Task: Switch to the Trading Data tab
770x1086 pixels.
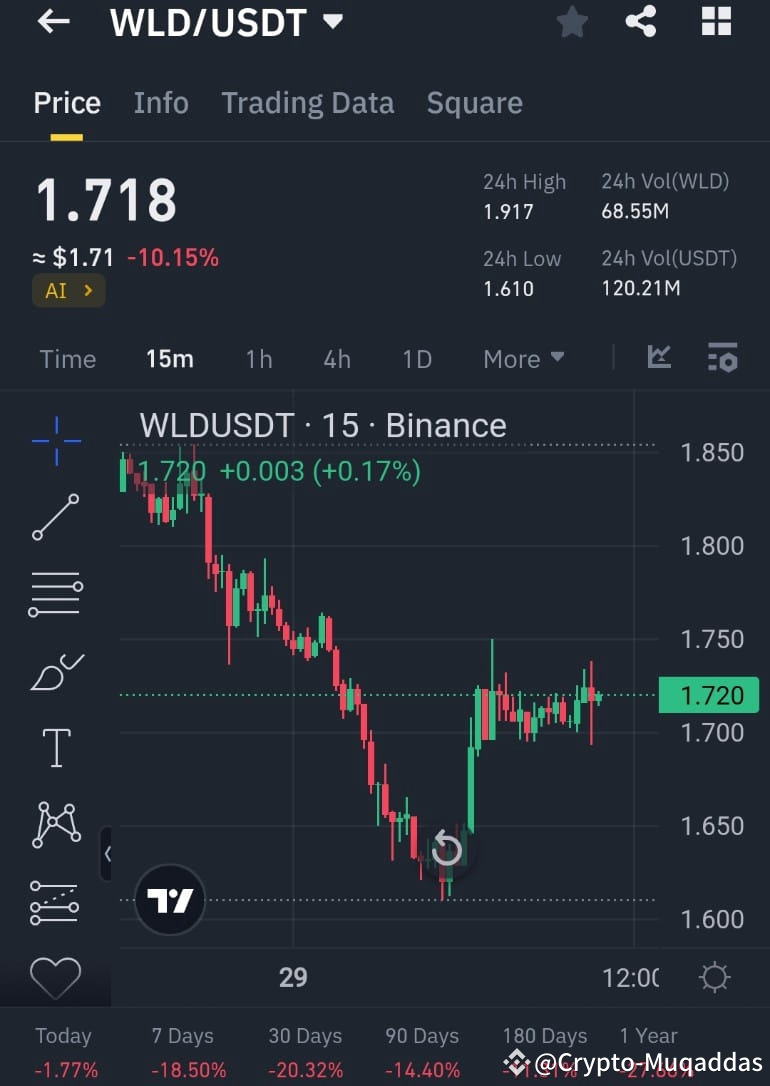Action: point(307,102)
